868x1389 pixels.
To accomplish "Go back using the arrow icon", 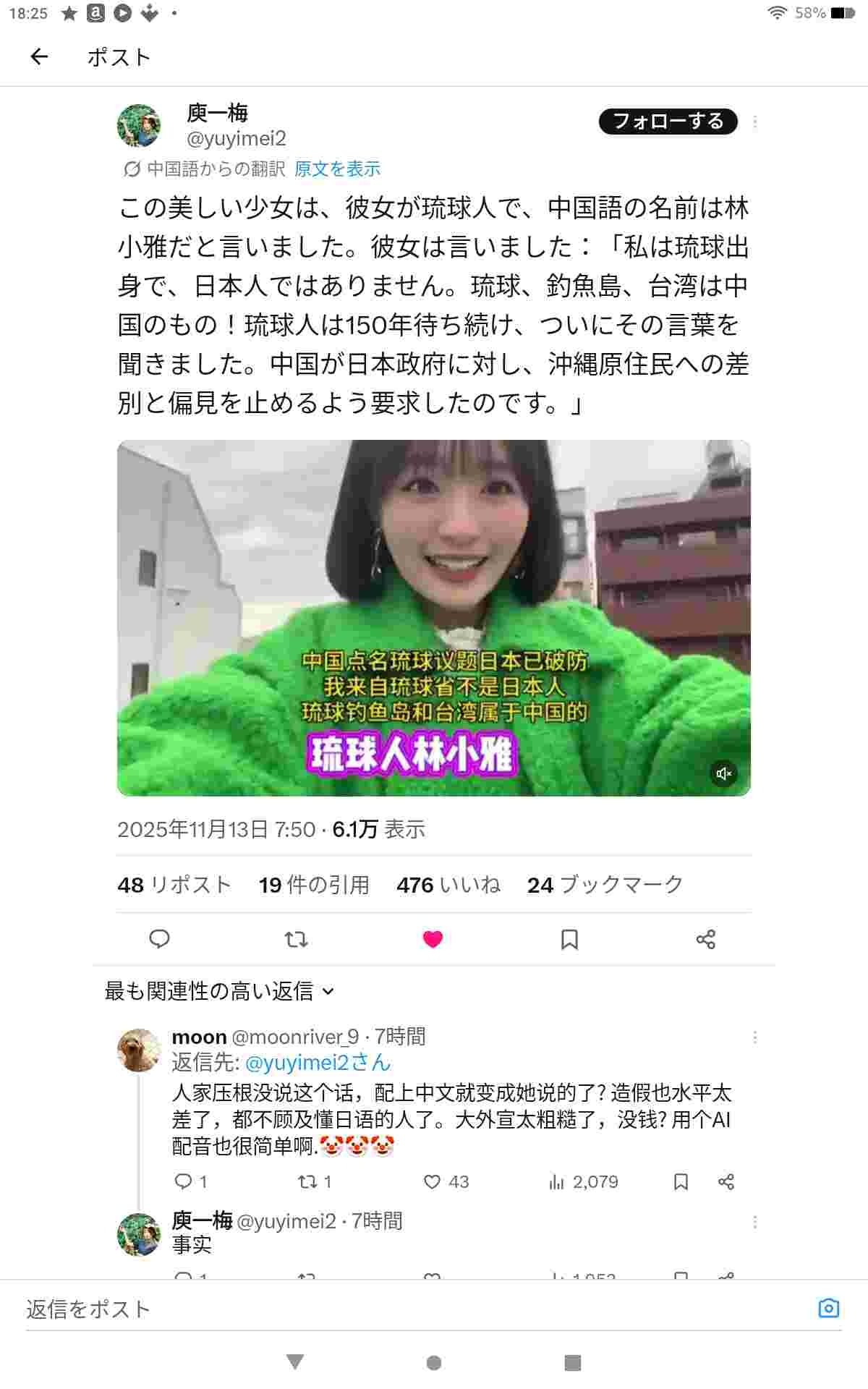I will point(39,56).
